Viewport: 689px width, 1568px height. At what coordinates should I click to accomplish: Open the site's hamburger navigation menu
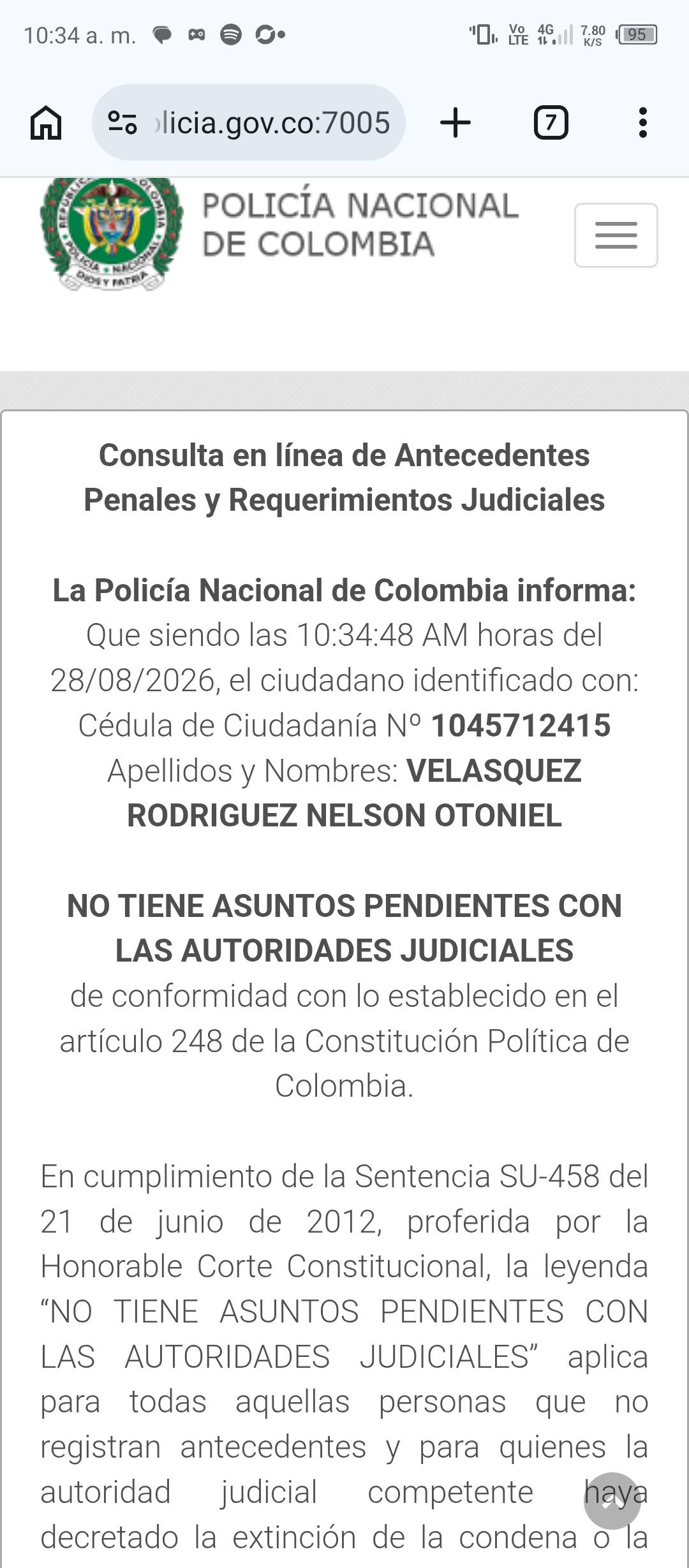(x=616, y=235)
